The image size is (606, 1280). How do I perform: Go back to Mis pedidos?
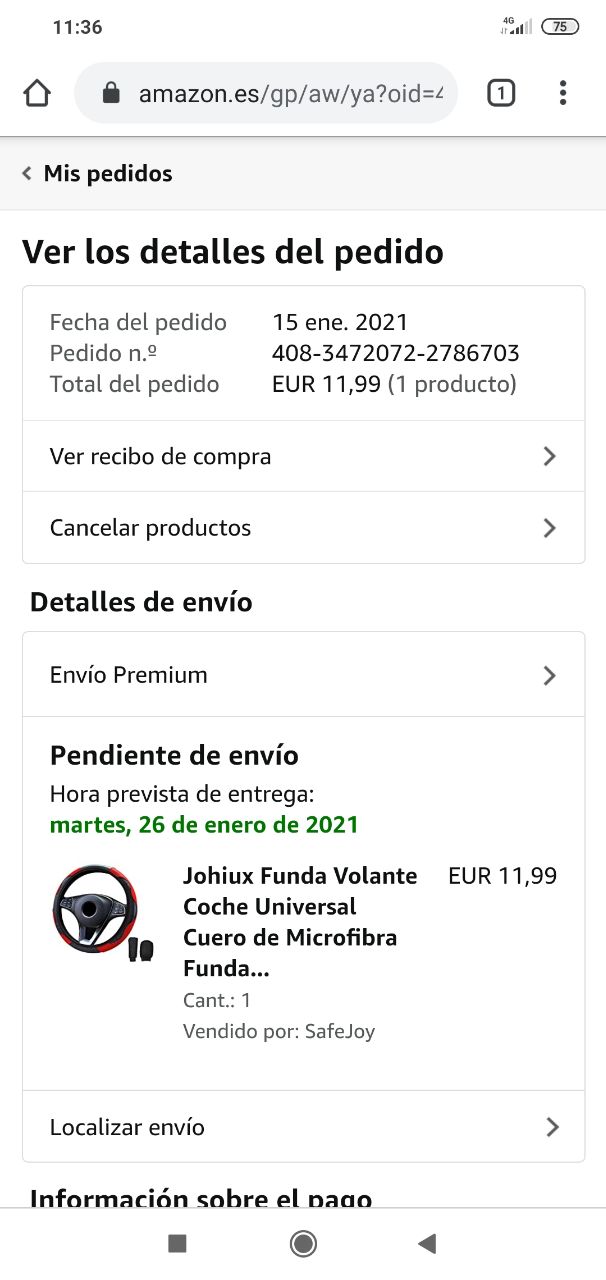[x=98, y=174]
